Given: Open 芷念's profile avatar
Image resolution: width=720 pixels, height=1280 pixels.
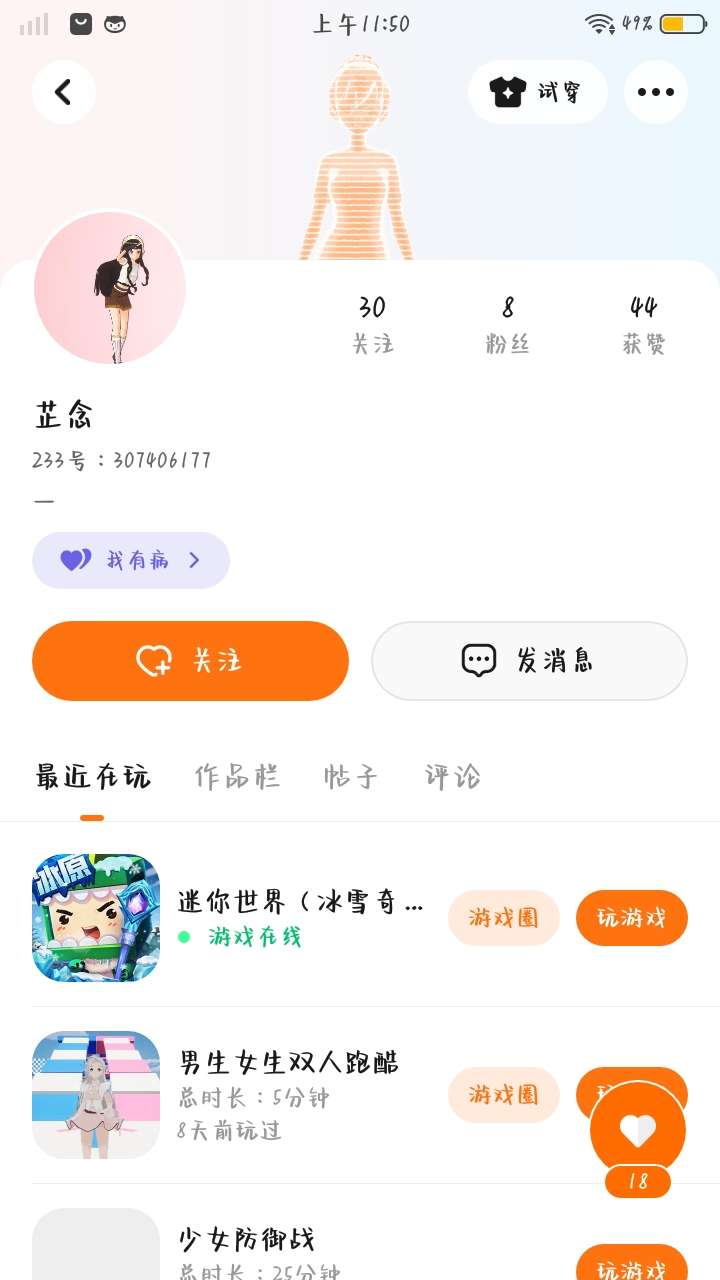Looking at the screenshot, I should point(110,288).
